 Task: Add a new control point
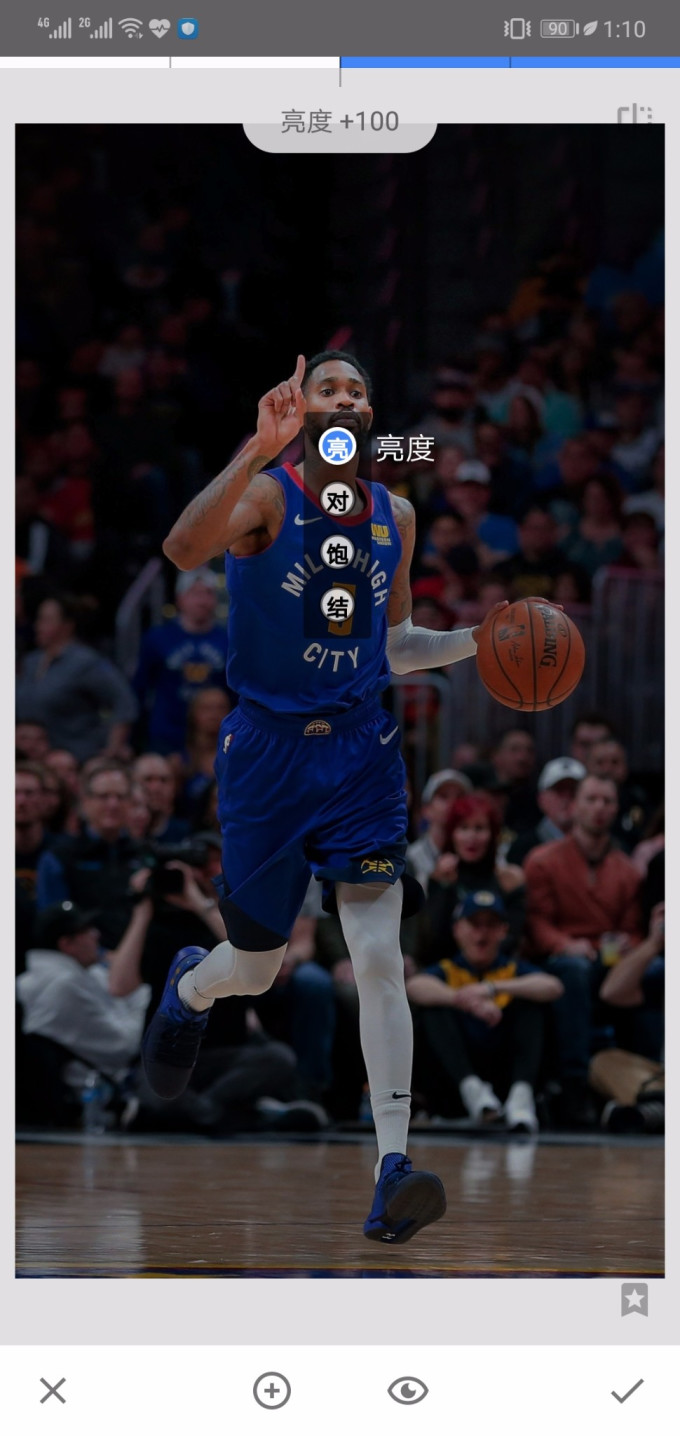(x=271, y=1390)
